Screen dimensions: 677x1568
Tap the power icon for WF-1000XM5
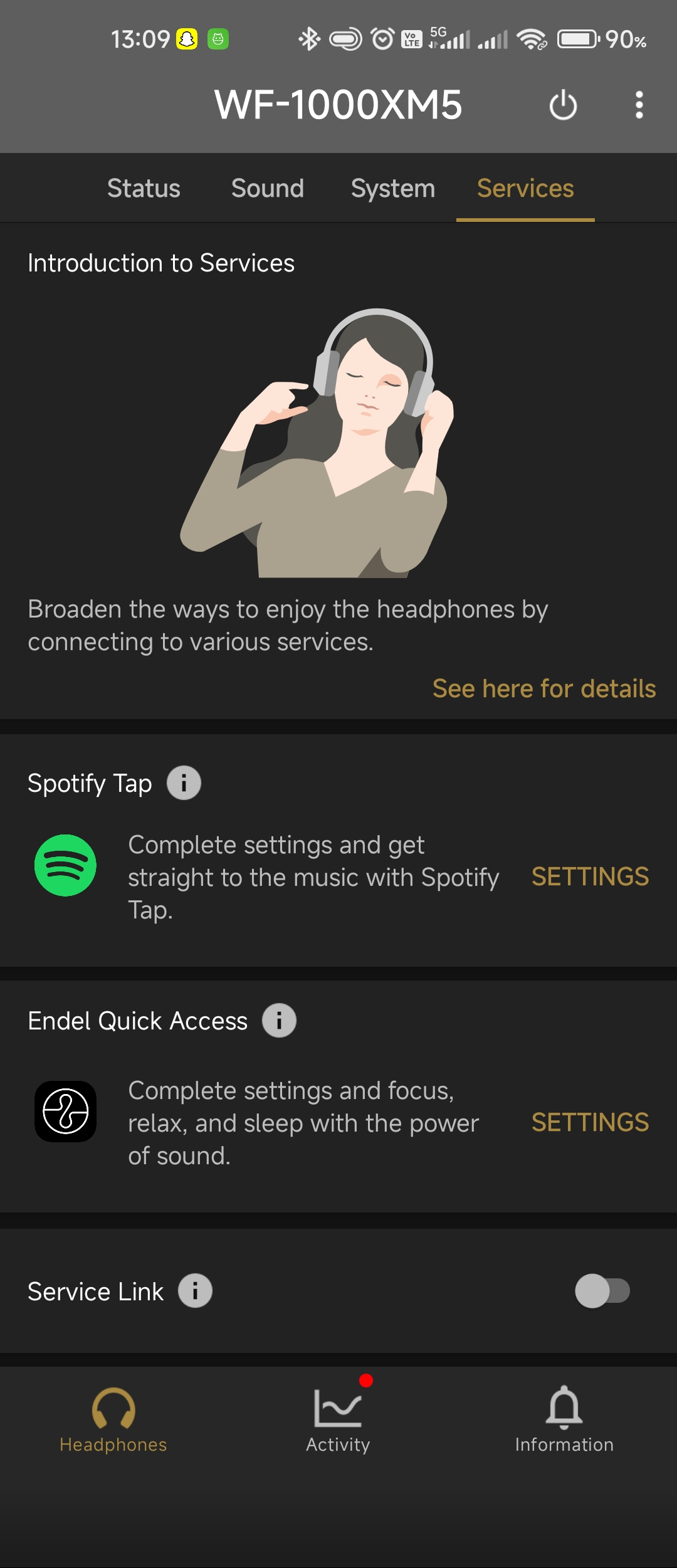pyautogui.click(x=563, y=105)
